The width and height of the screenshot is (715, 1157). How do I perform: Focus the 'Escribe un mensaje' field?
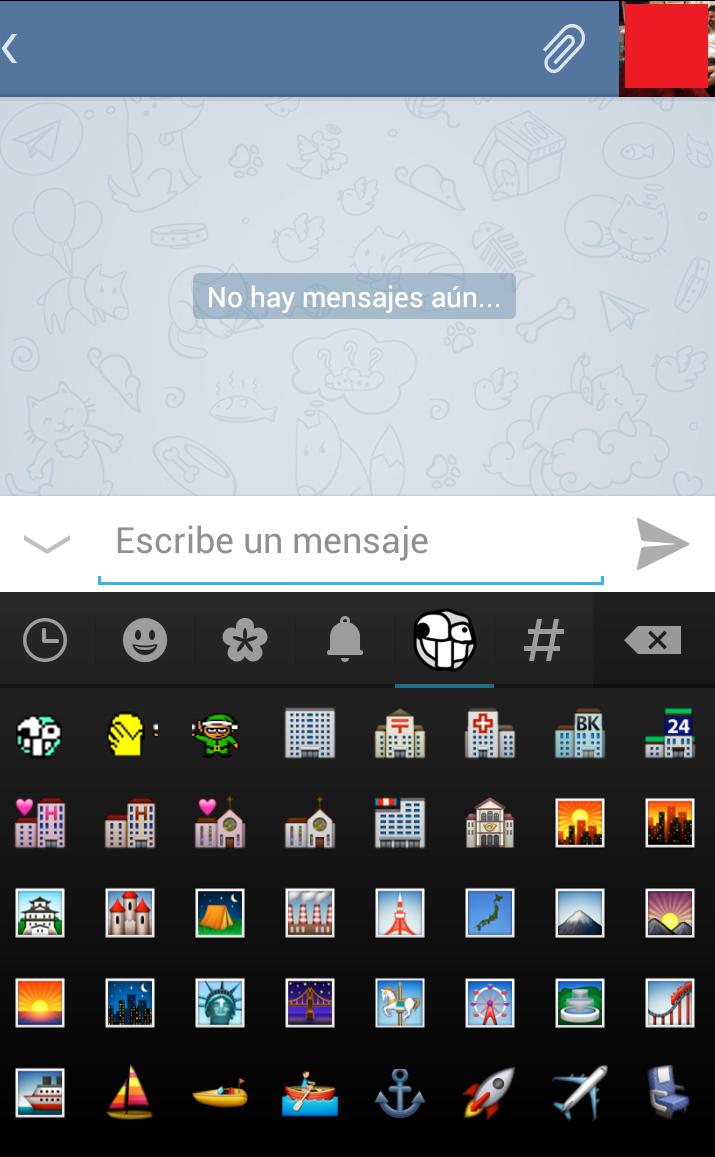pyautogui.click(x=350, y=541)
